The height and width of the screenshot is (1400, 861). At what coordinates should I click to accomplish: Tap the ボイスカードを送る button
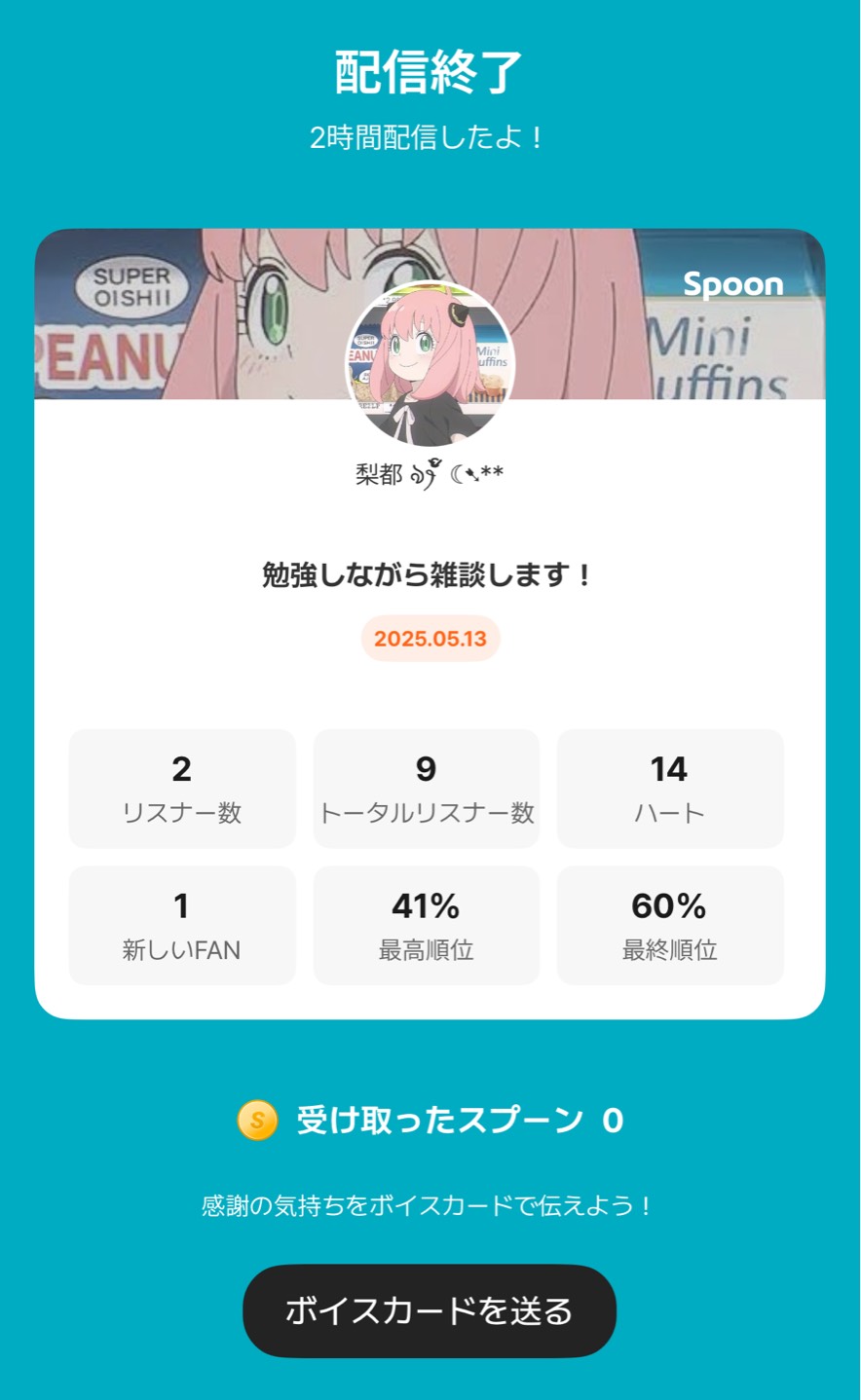(430, 1310)
